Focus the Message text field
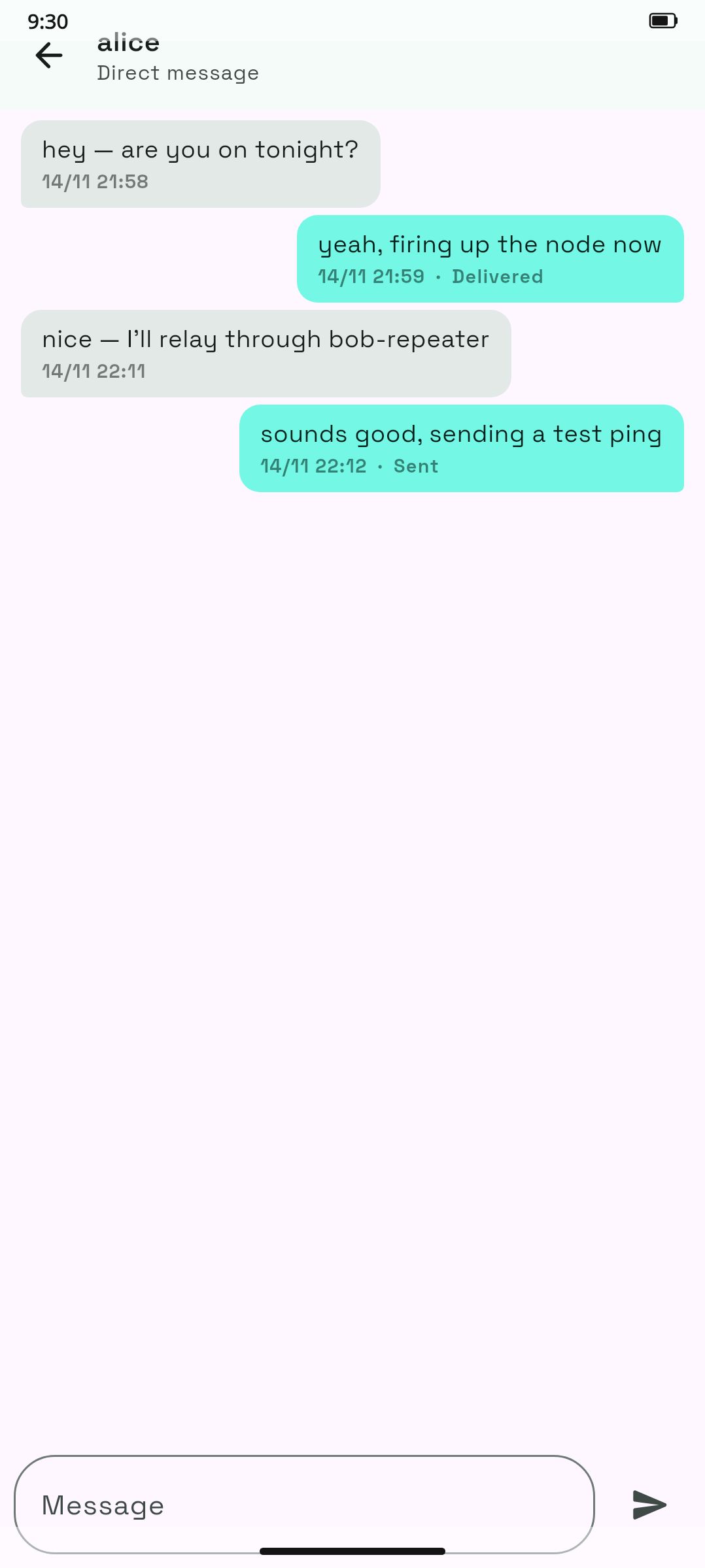This screenshot has width=705, height=1568. pos(304,1504)
